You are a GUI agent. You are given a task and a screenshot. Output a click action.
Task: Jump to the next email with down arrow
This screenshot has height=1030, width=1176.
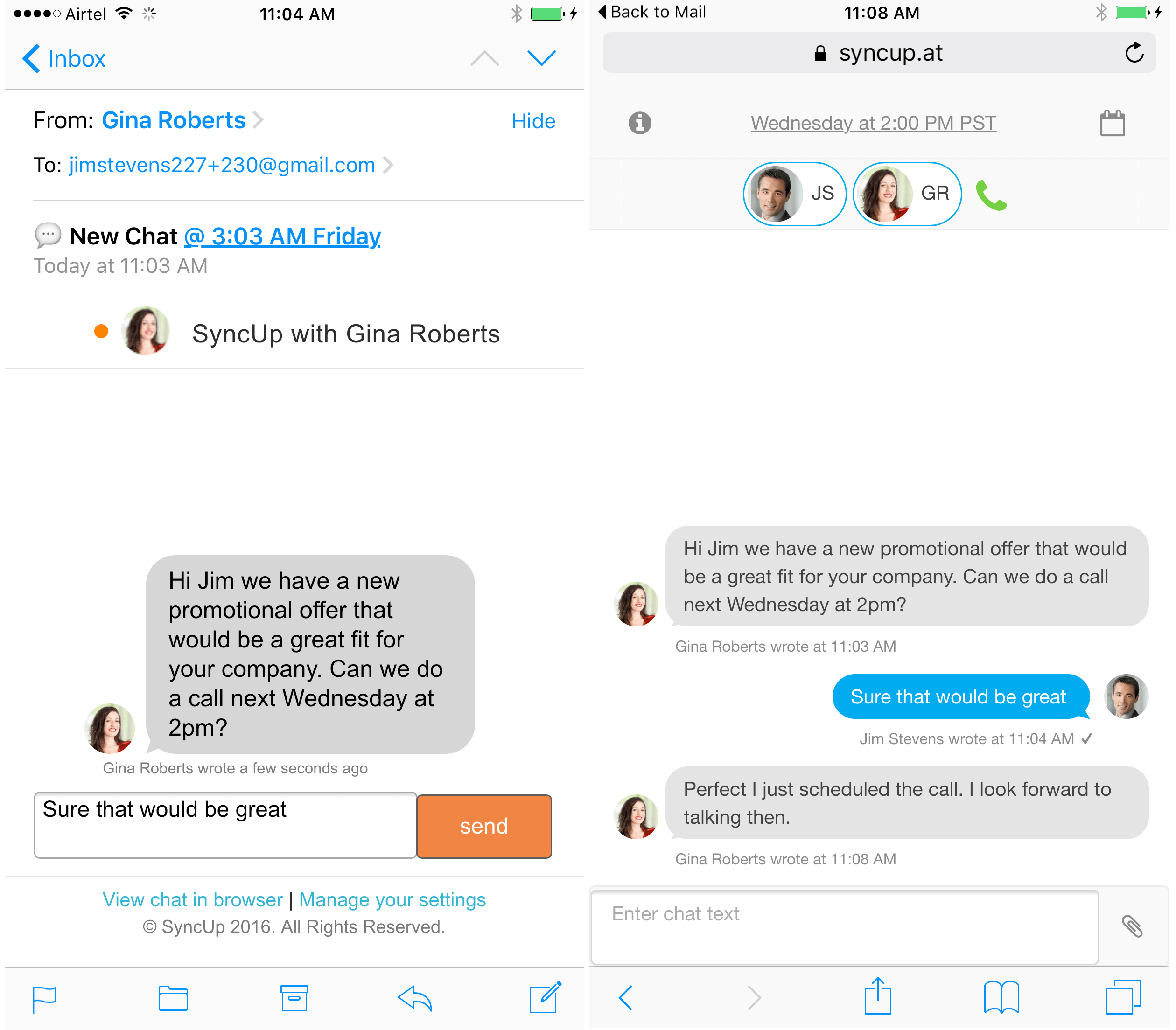tap(541, 57)
